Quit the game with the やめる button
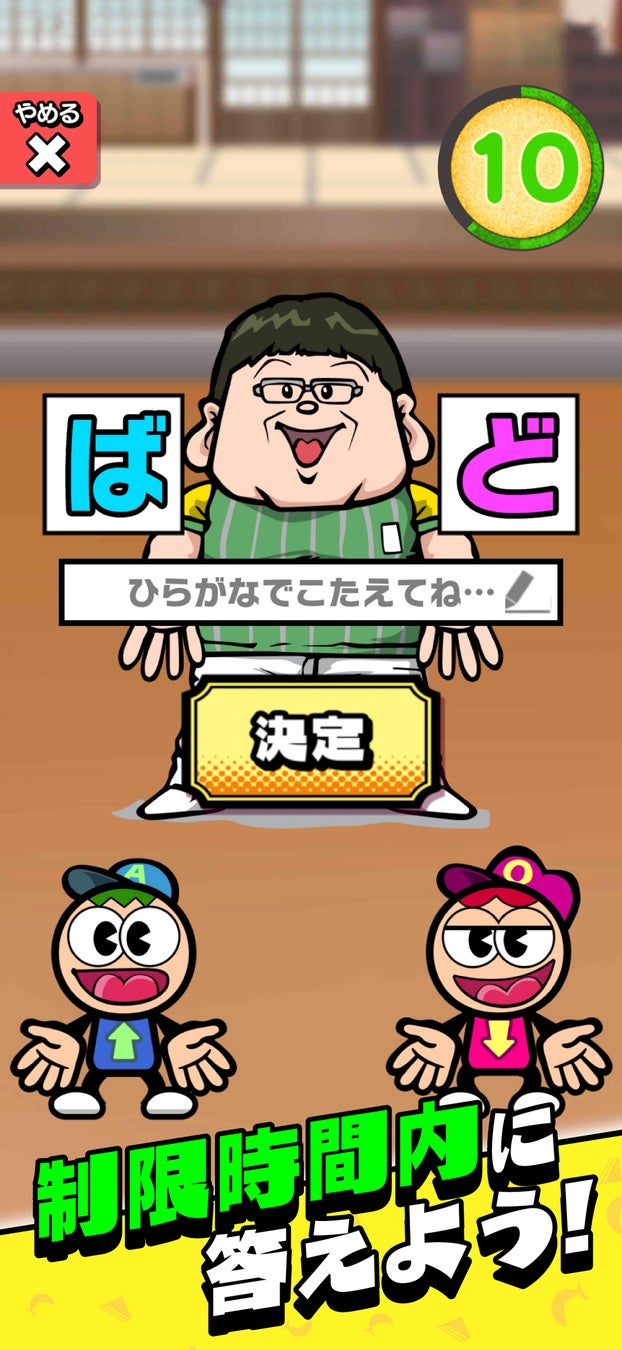Screen dimensions: 622x1350 tap(47, 140)
